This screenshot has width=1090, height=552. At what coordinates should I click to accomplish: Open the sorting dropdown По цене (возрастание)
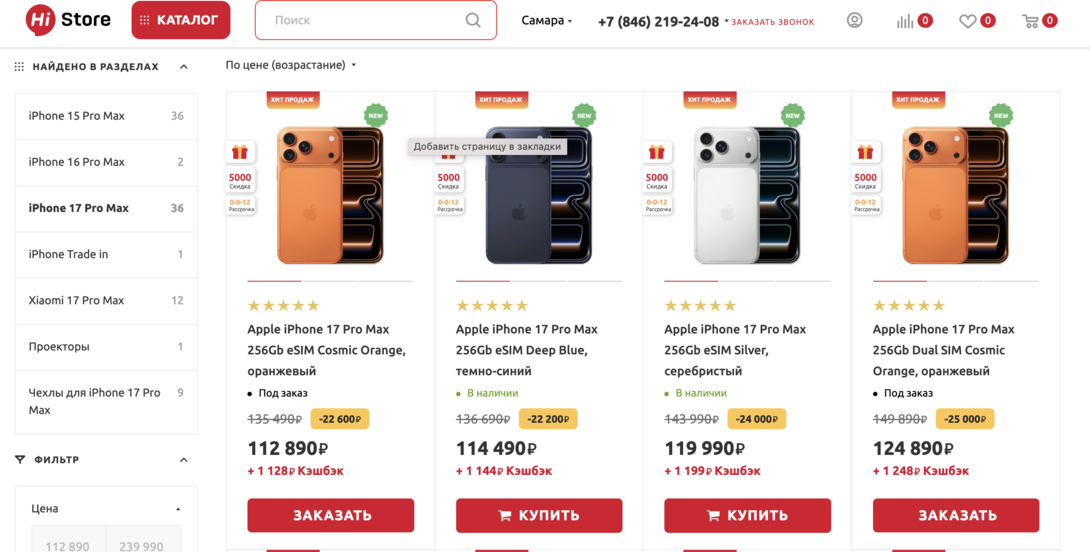290,65
